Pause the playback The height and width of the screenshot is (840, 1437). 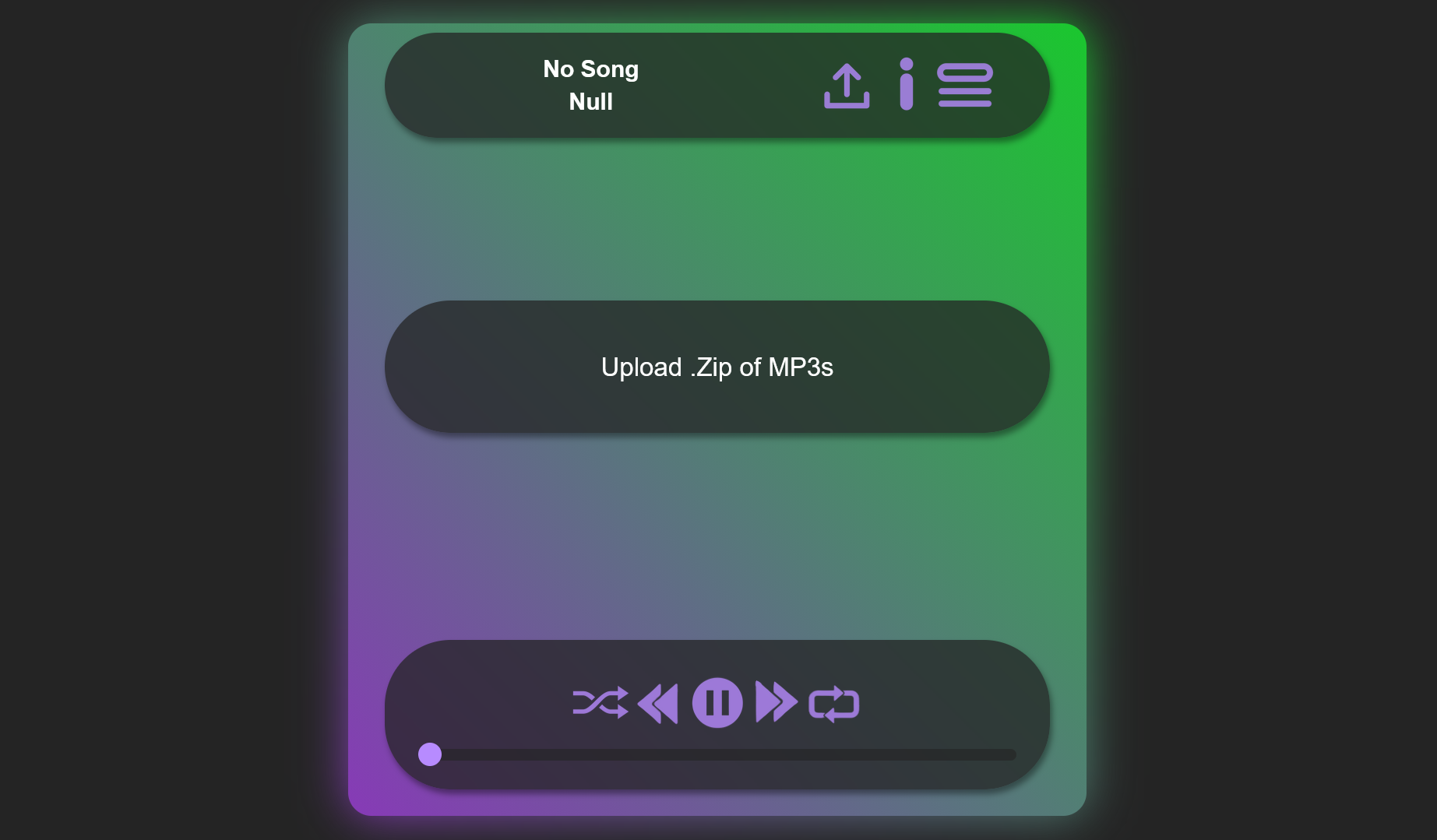tap(717, 703)
